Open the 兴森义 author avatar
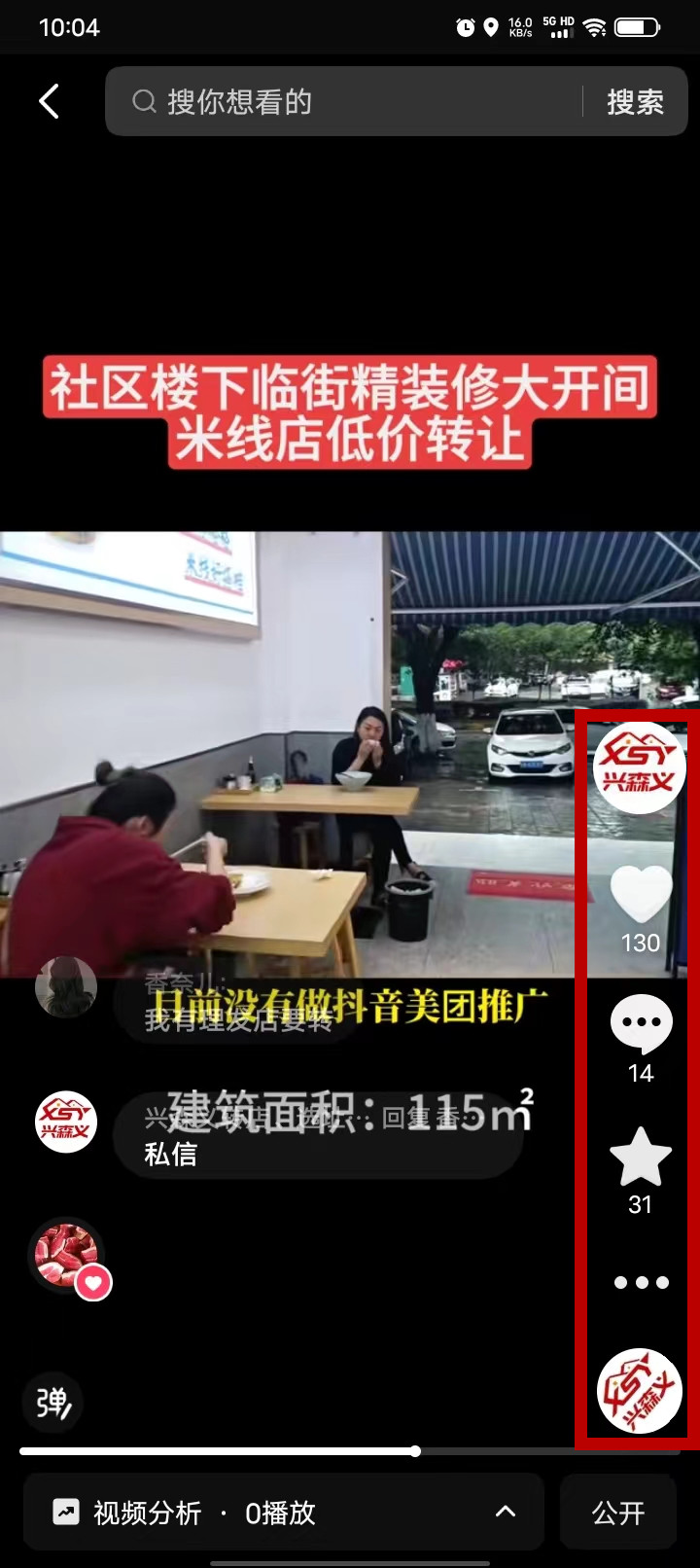Viewport: 700px width, 1568px height. point(640,767)
